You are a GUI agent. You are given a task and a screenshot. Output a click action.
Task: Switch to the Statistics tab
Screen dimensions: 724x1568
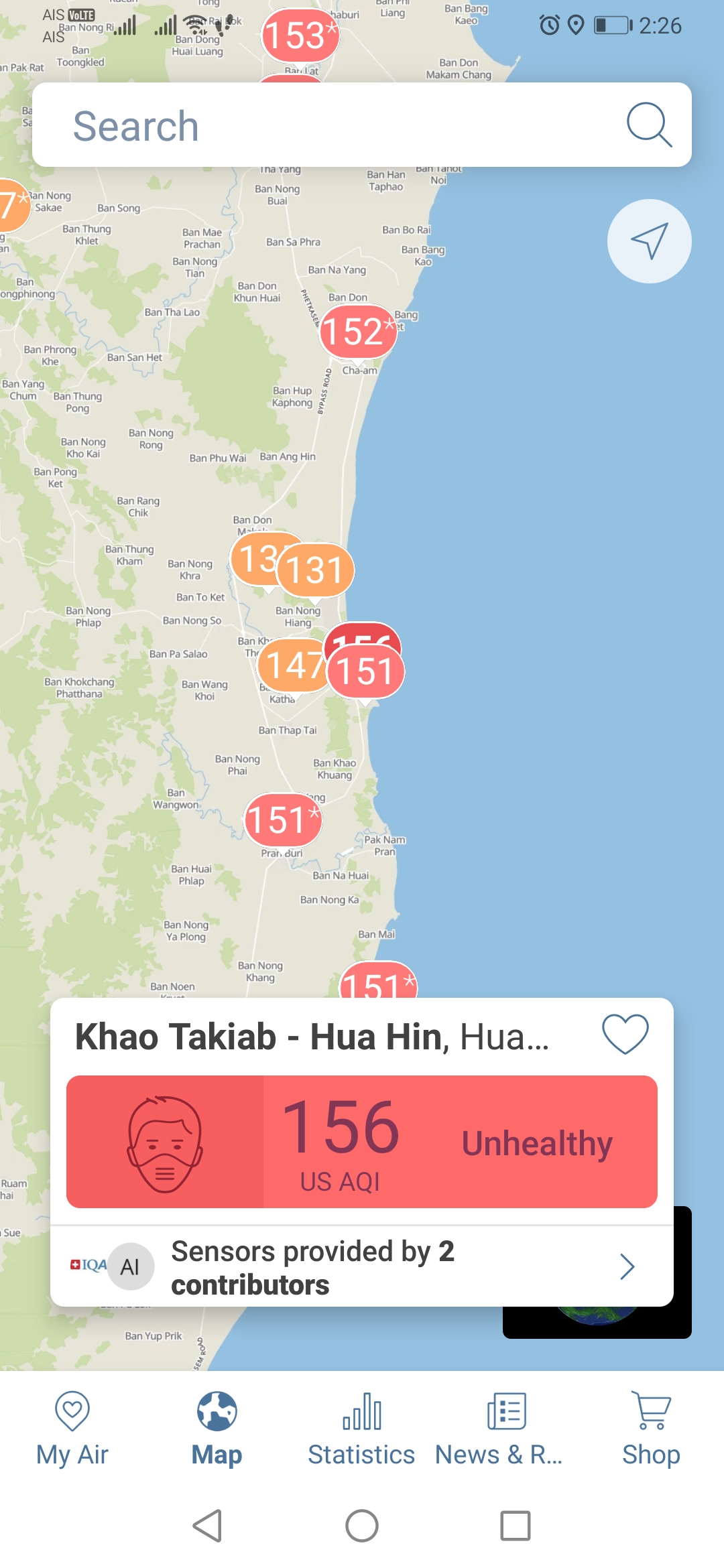pos(361,1429)
